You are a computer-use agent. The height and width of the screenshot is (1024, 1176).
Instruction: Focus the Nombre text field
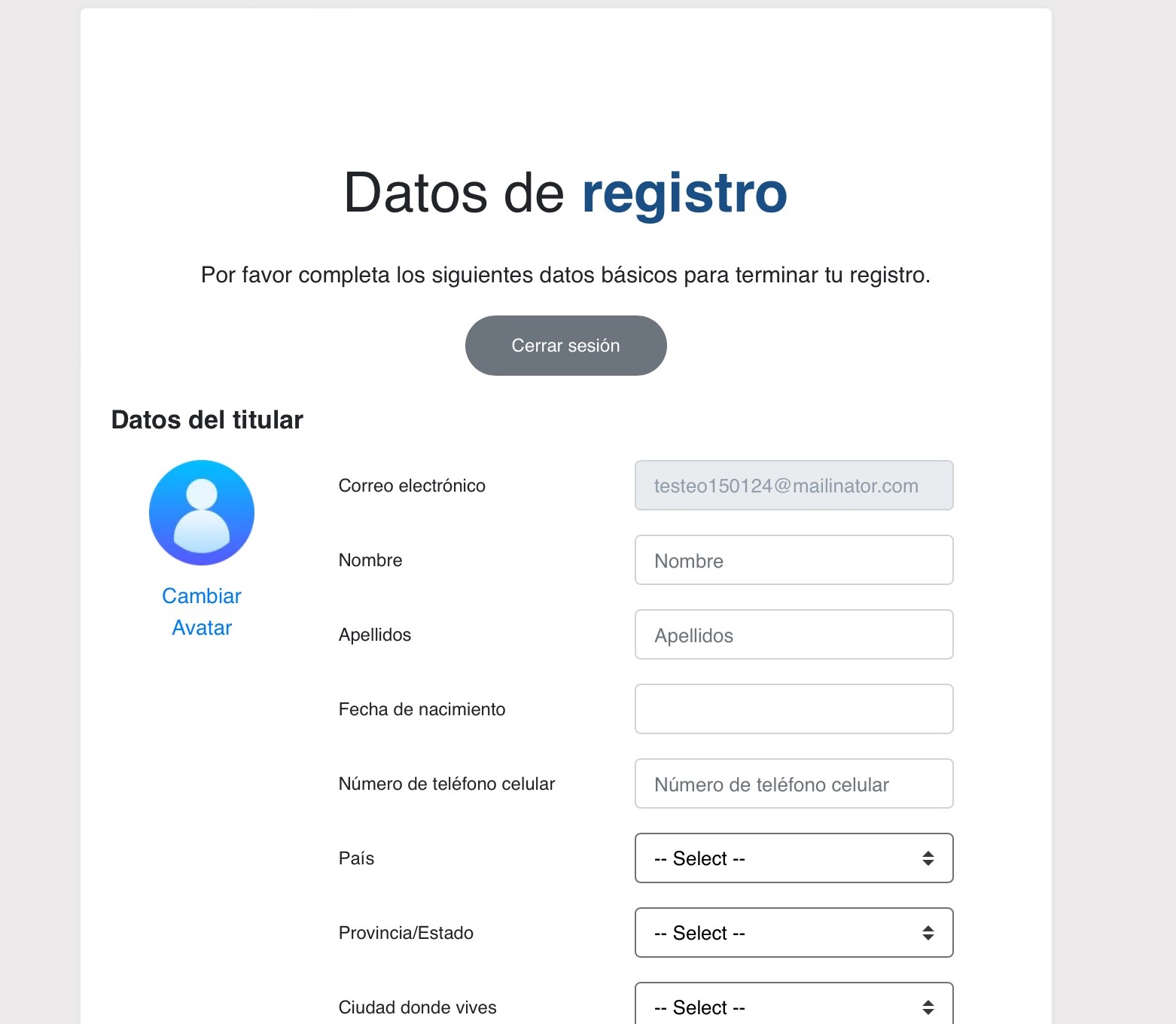click(794, 560)
